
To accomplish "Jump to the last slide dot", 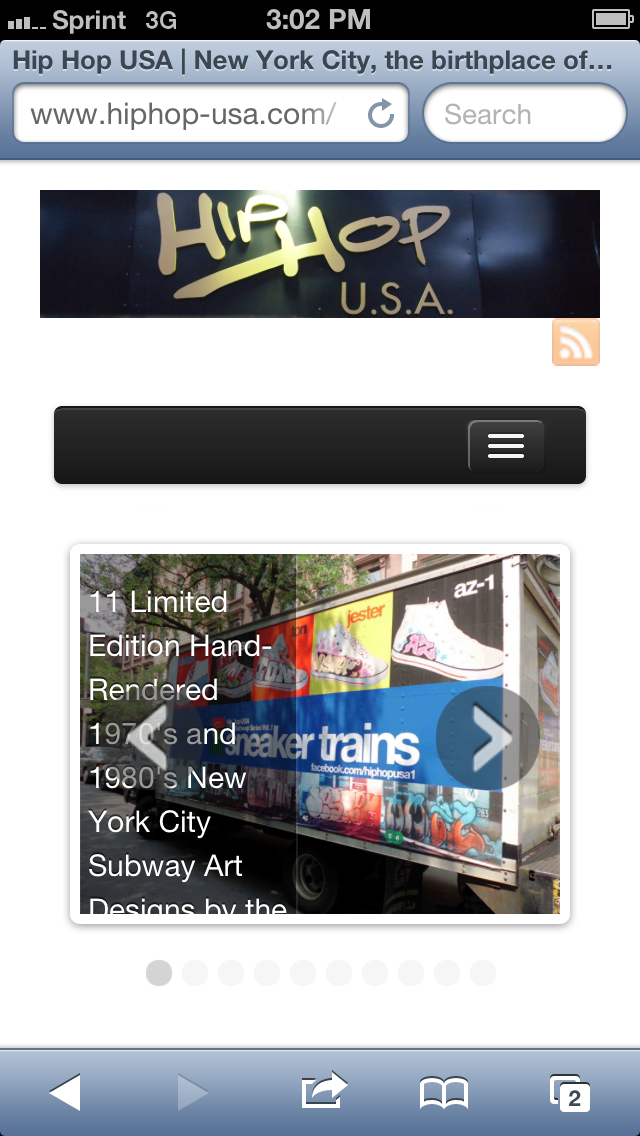I will 483,973.
